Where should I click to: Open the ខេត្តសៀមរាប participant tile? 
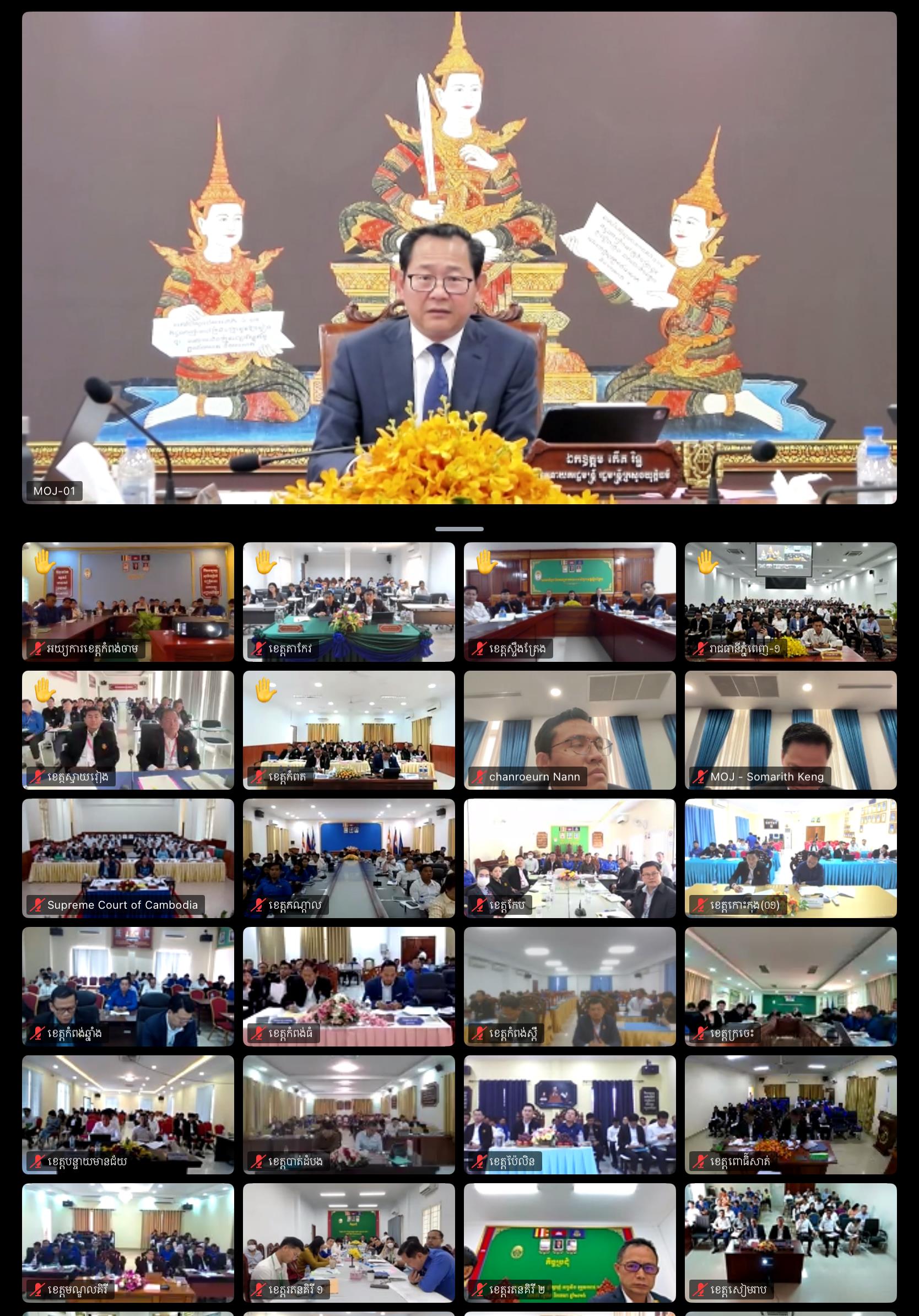point(790,1243)
